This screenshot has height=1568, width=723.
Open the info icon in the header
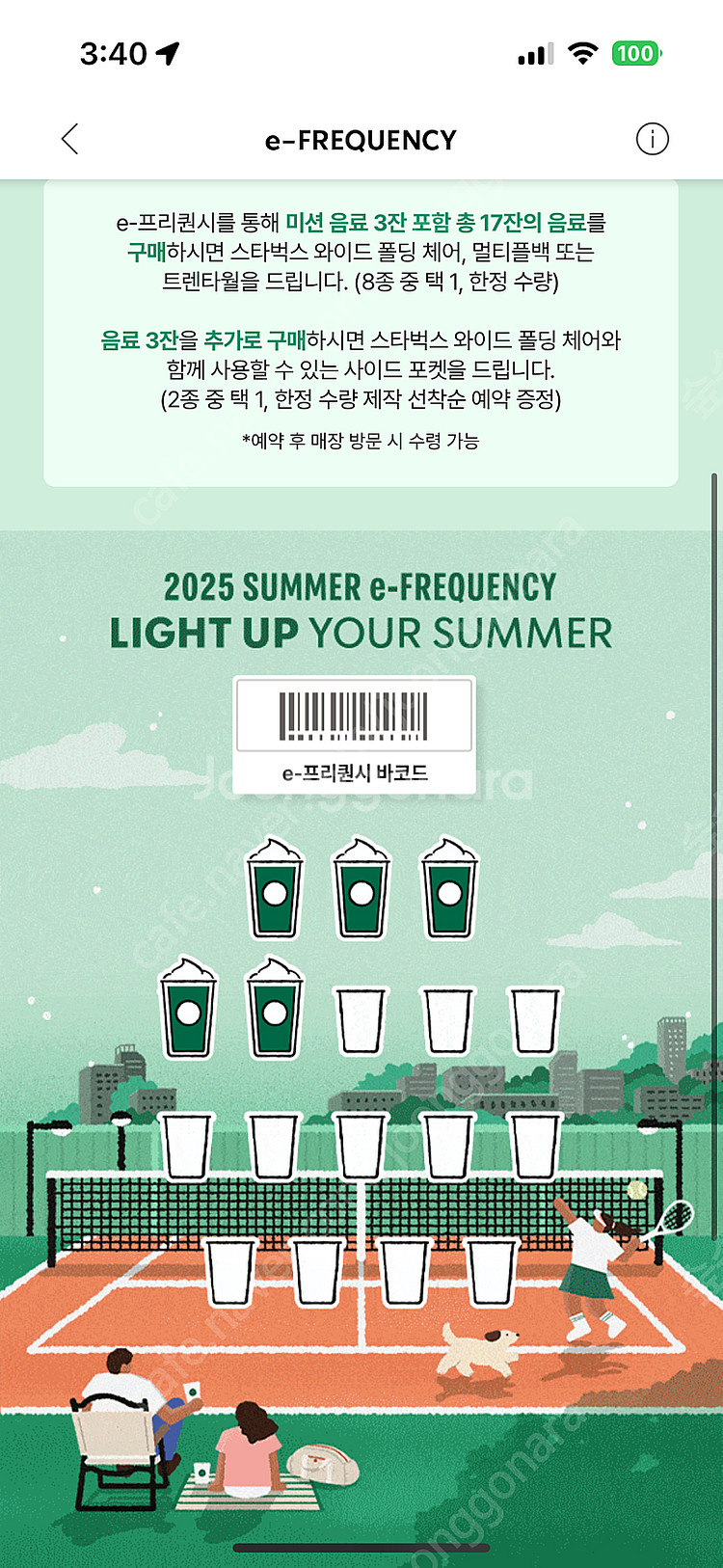tap(652, 140)
